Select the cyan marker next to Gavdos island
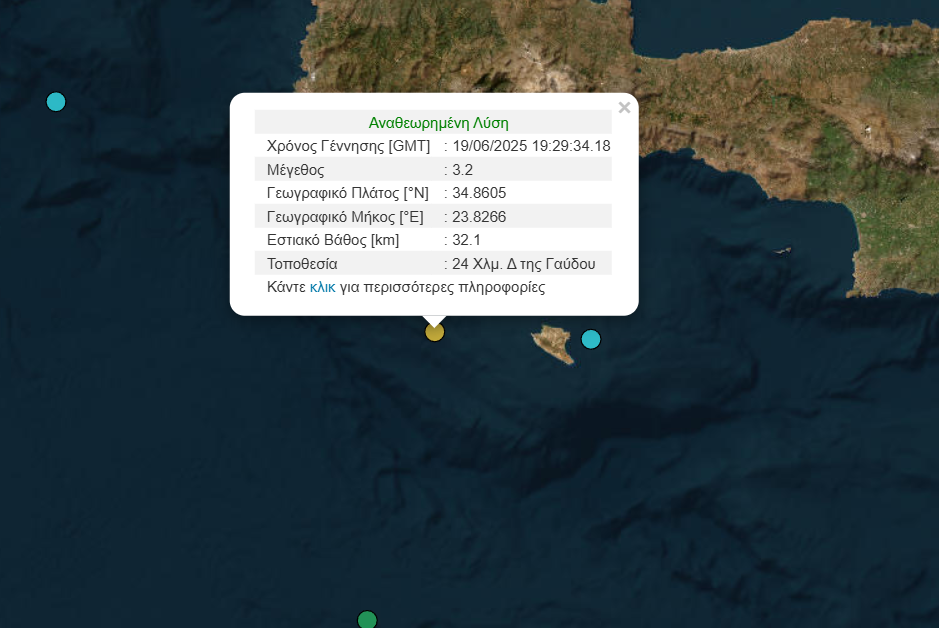This screenshot has width=939, height=628. click(591, 339)
